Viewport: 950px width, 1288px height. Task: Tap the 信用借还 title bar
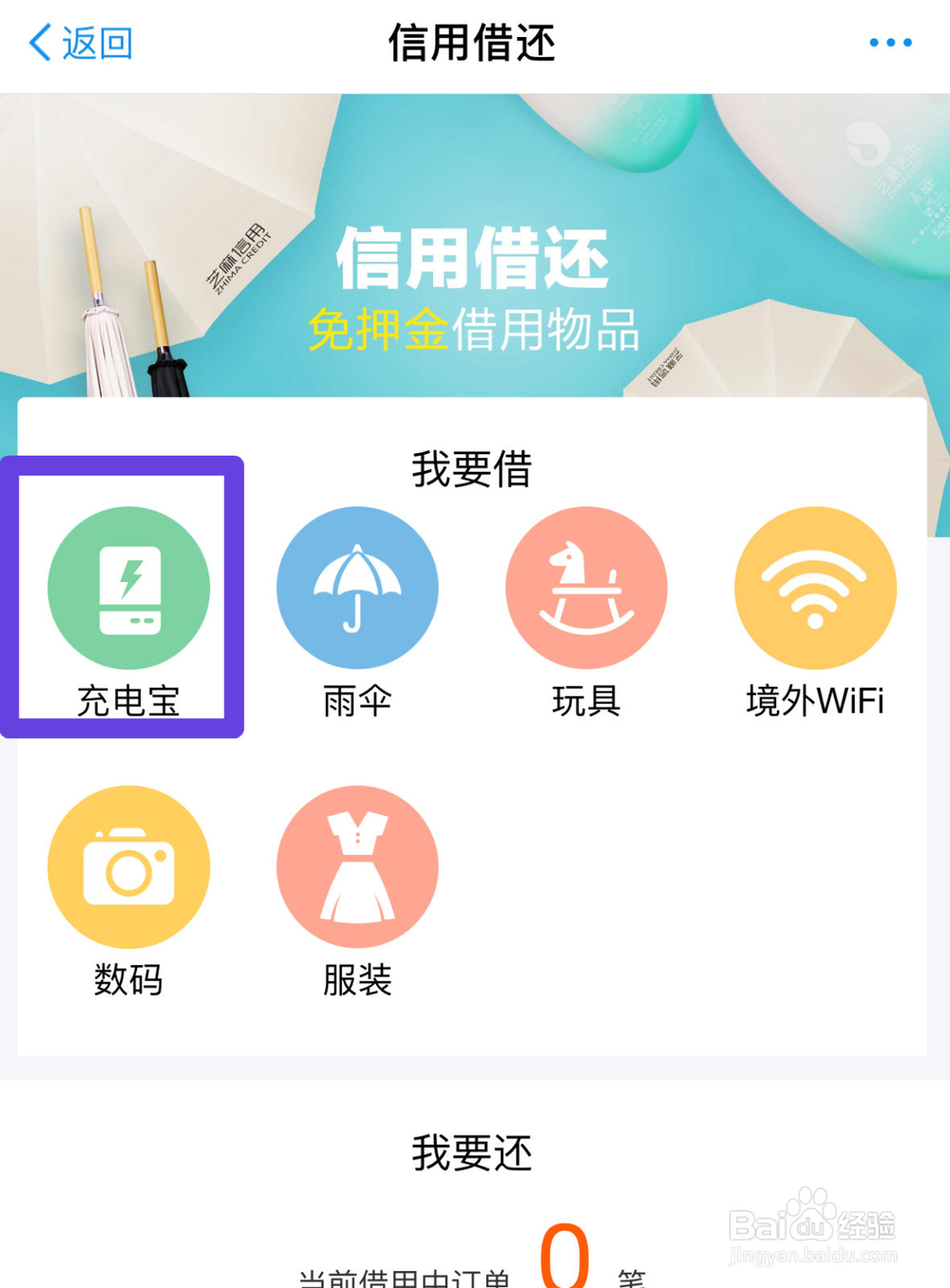pyautogui.click(x=474, y=43)
